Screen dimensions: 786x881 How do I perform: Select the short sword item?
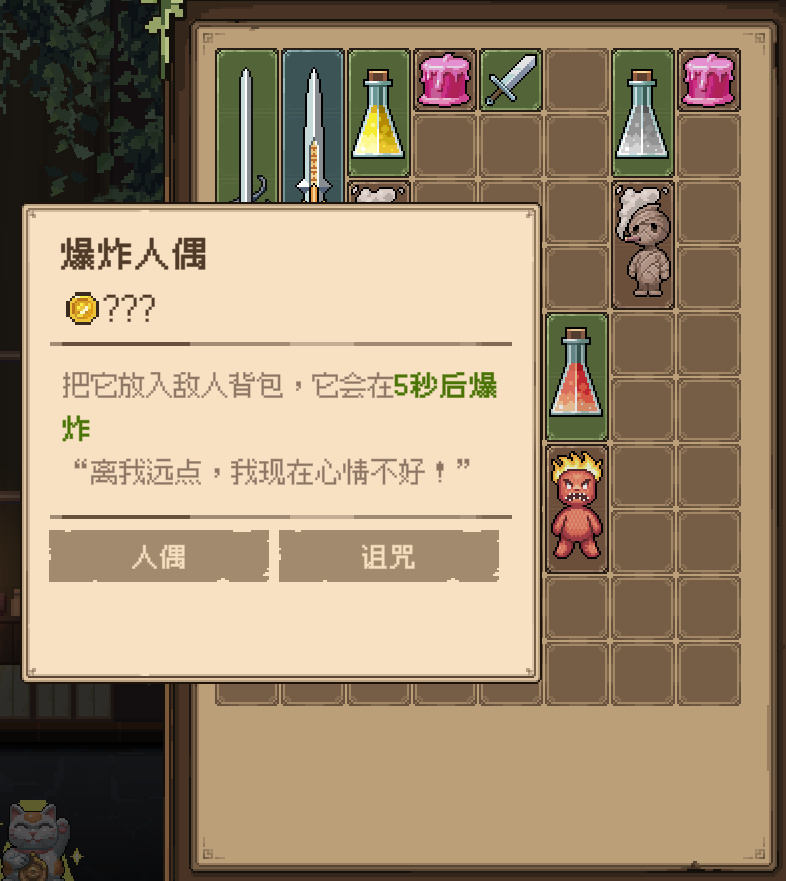pos(511,80)
